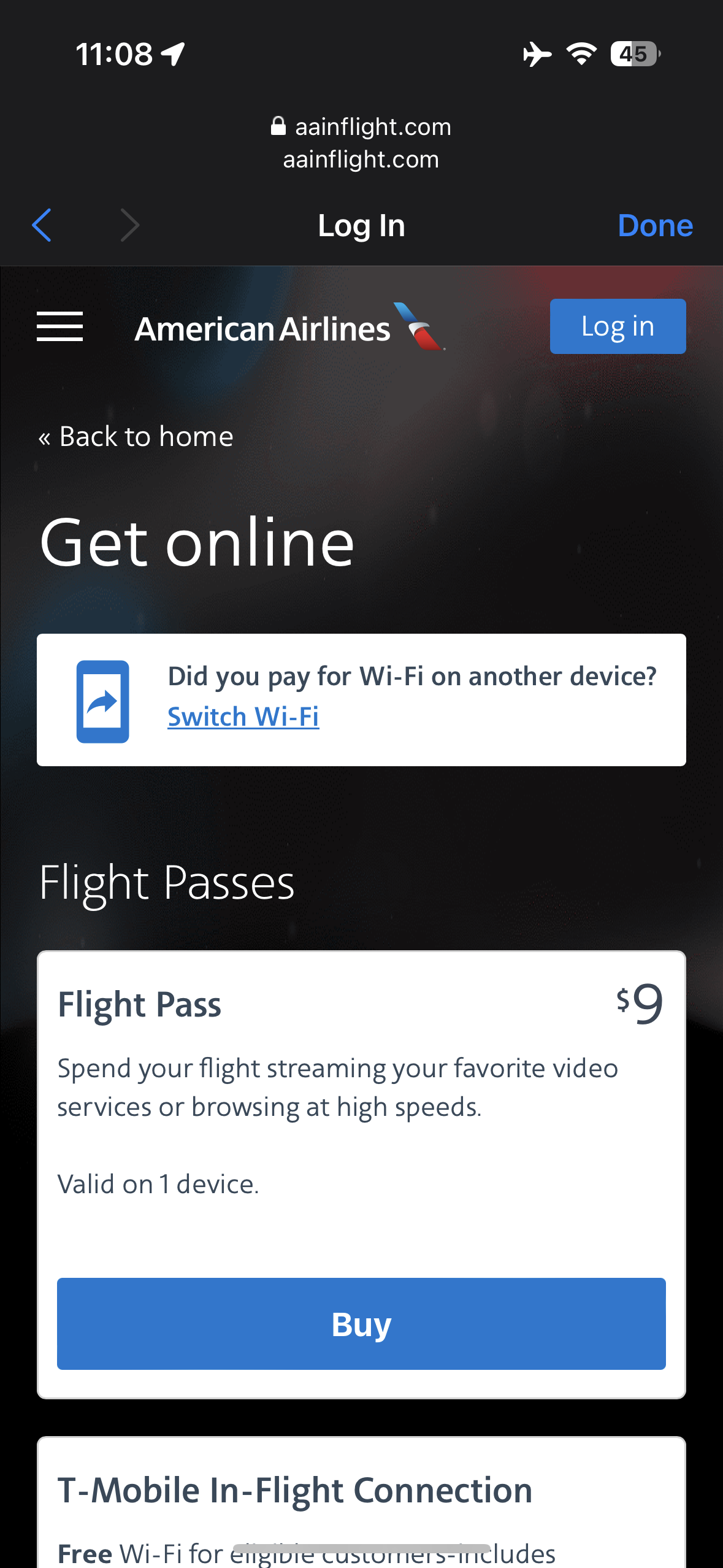Tap Done to close the portal
This screenshot has height=1568, width=723.
pos(655,225)
